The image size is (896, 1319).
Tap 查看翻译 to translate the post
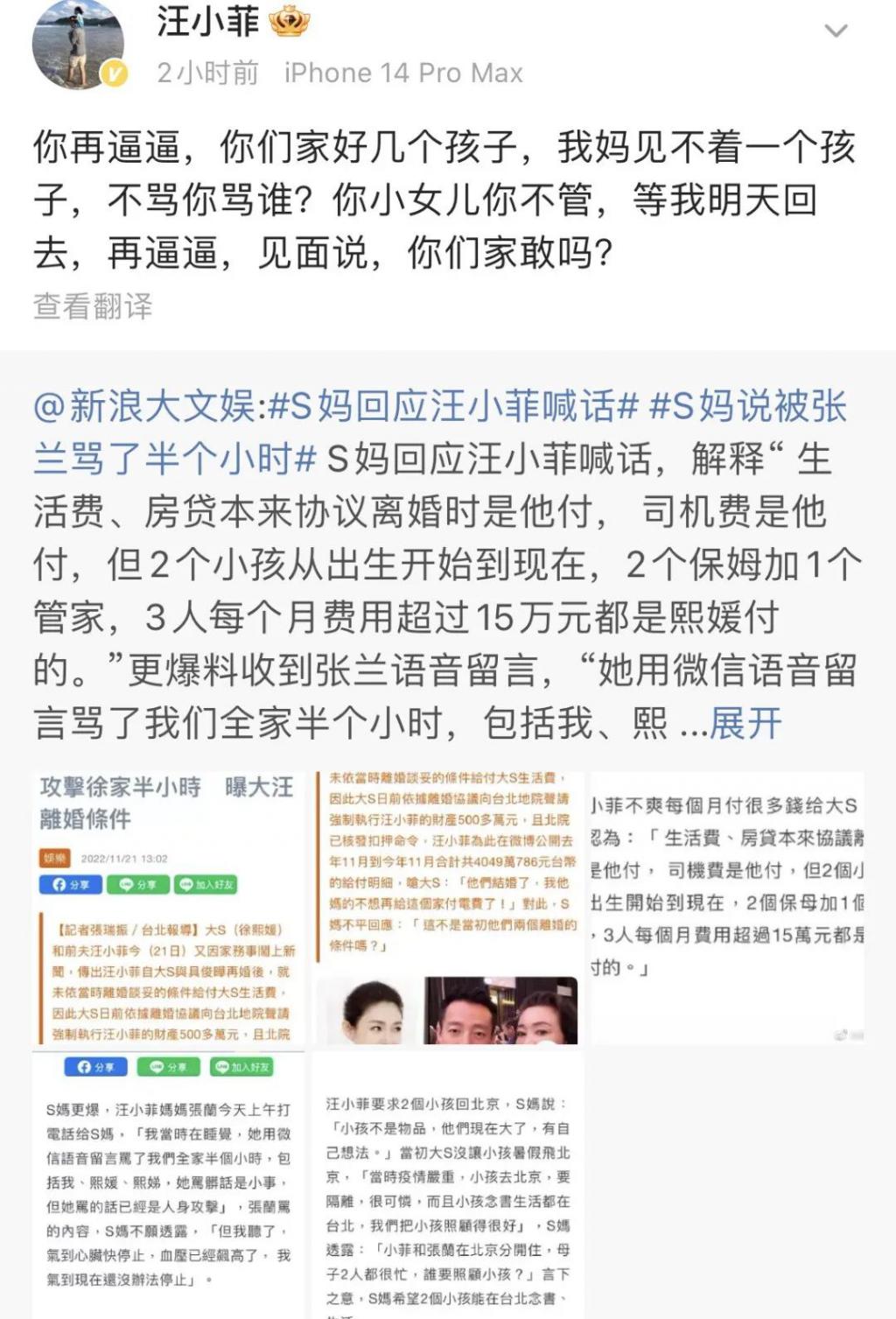(93, 306)
